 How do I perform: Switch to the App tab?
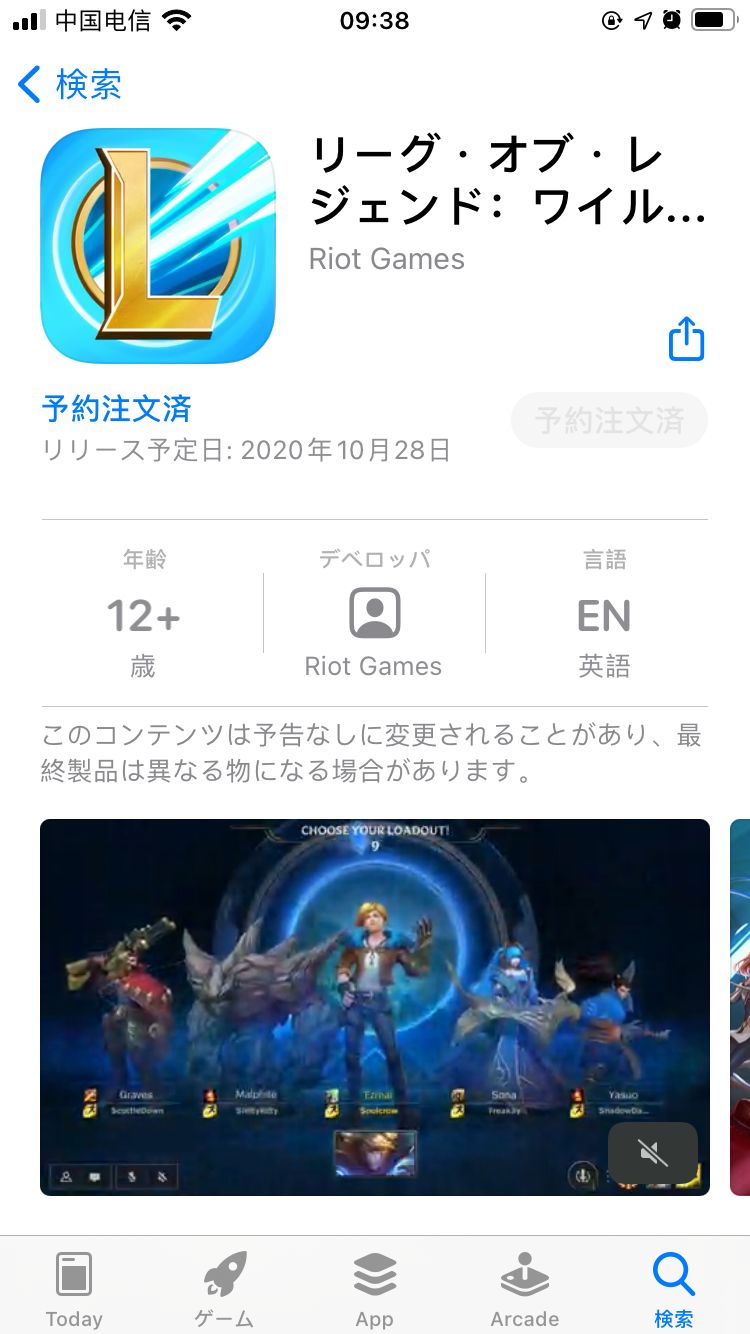(x=374, y=1288)
